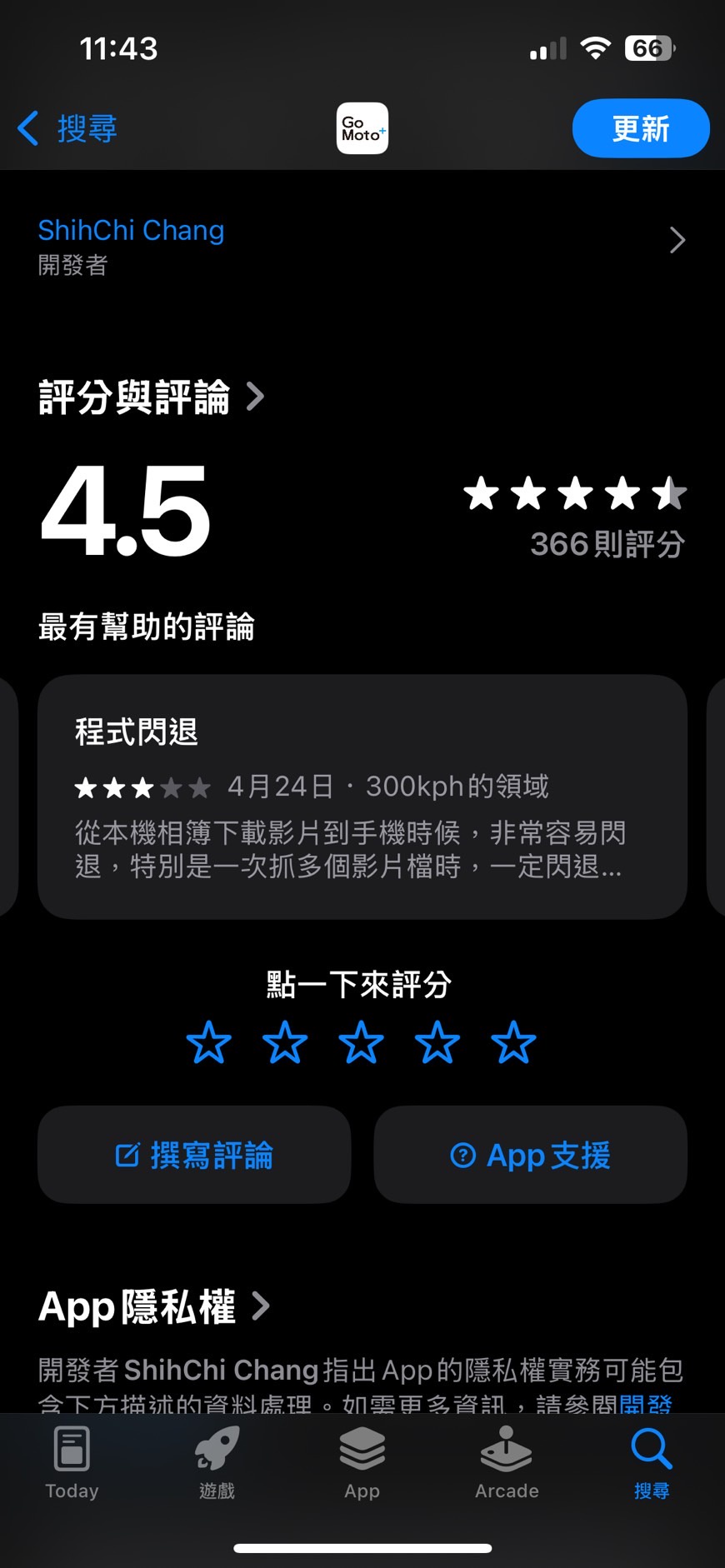Open App 隱私權 details
725x1568 pixels.
pyautogui.click(x=155, y=1306)
